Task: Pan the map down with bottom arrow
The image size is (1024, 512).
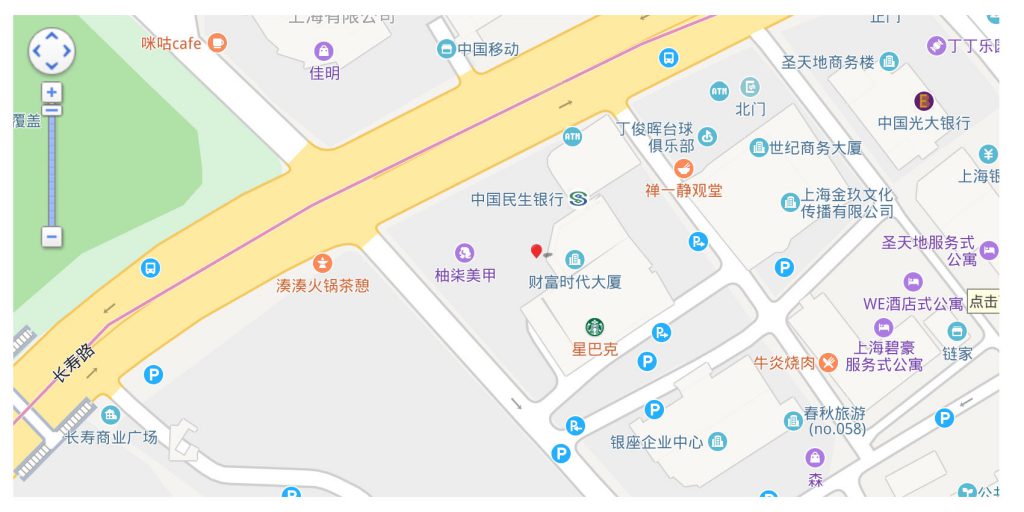Action: 52,66
